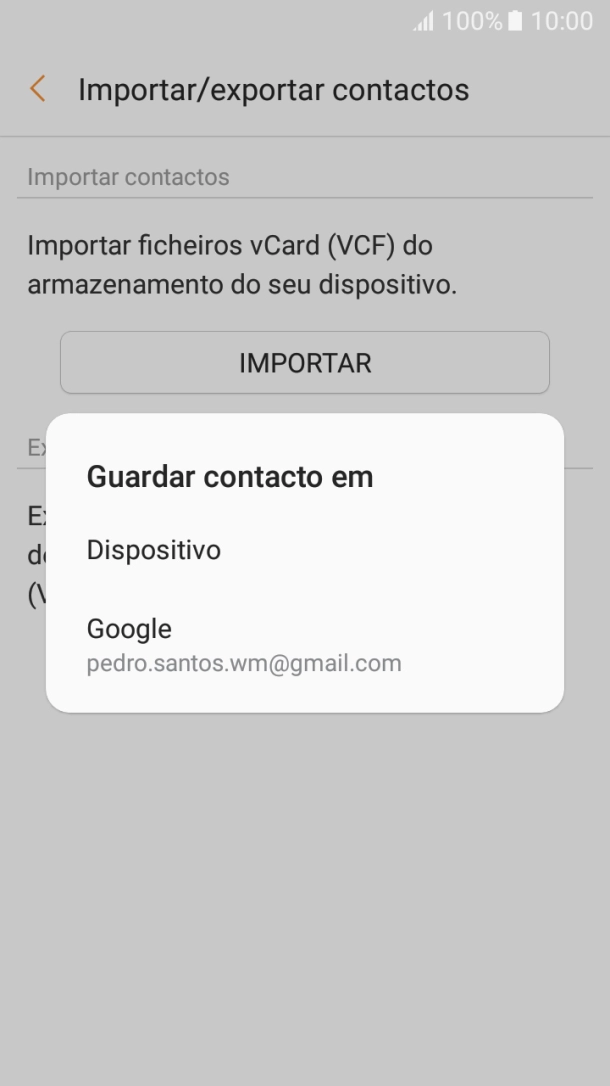This screenshot has height=1086, width=610.
Task: Choose the Google account pedro.santos.wm@gmail.com
Action: 244,645
